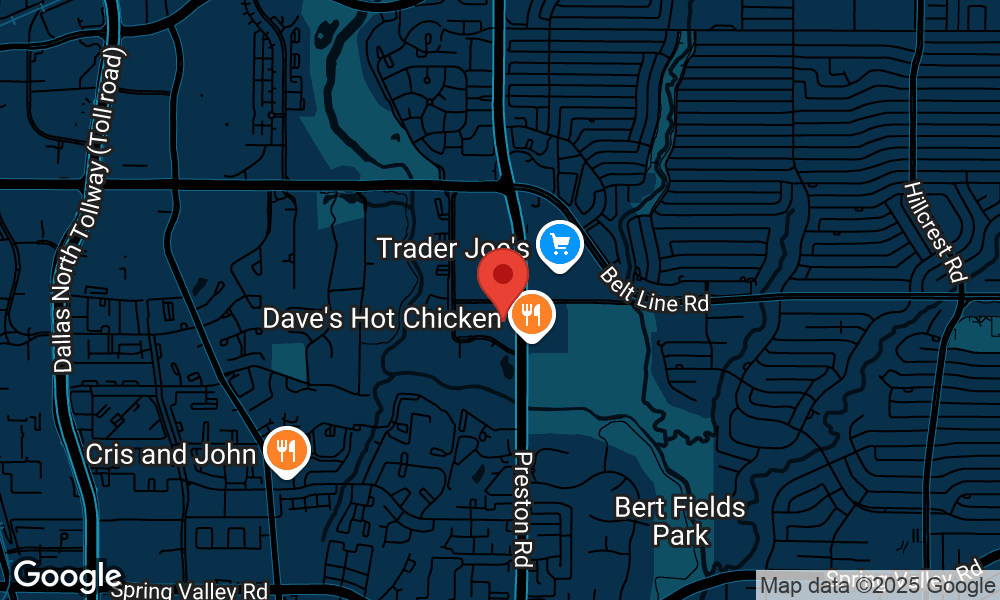The width and height of the screenshot is (1000, 600).
Task: Tap the Trader Joe's shopping cart marker
Action: coord(560,244)
